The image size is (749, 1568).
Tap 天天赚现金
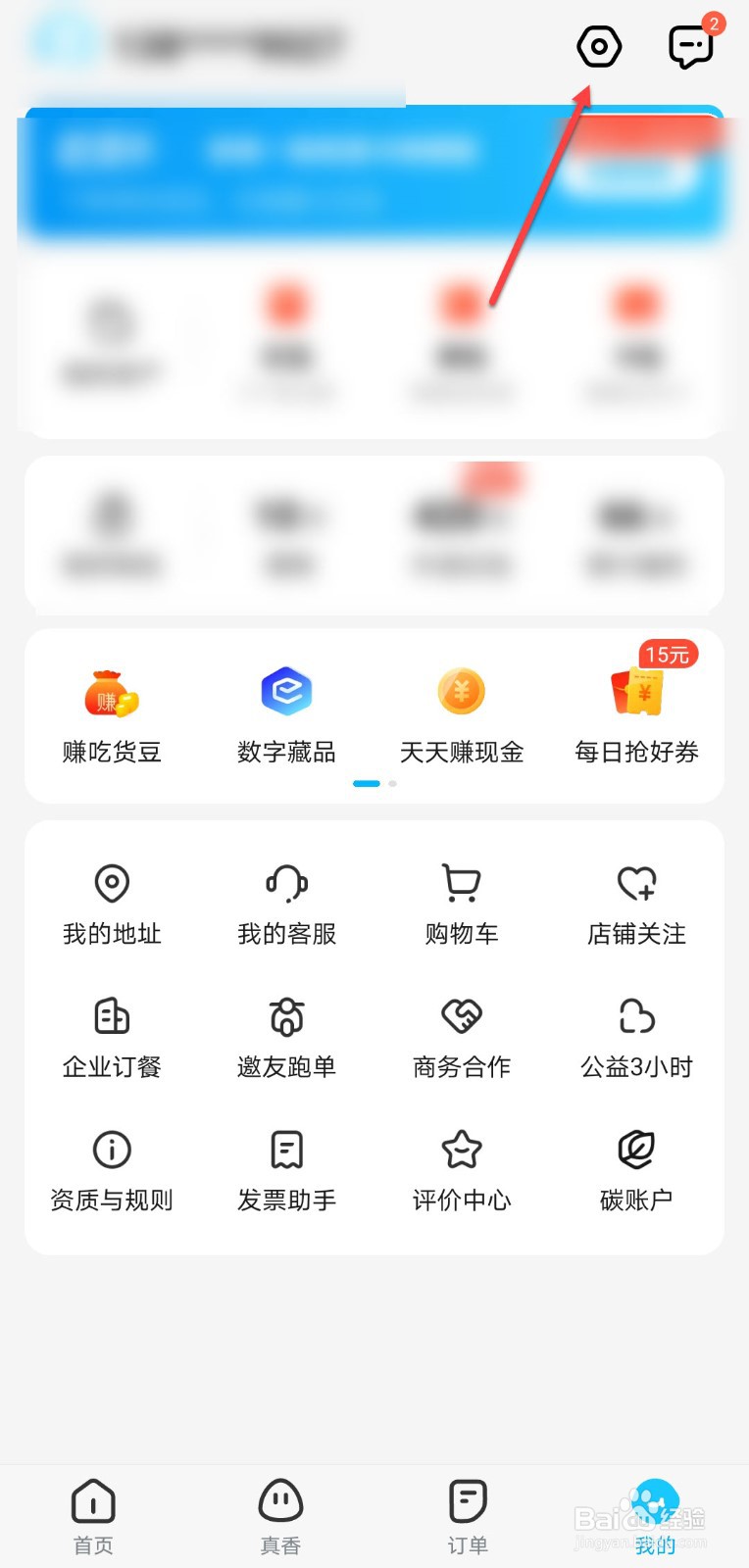click(x=462, y=715)
